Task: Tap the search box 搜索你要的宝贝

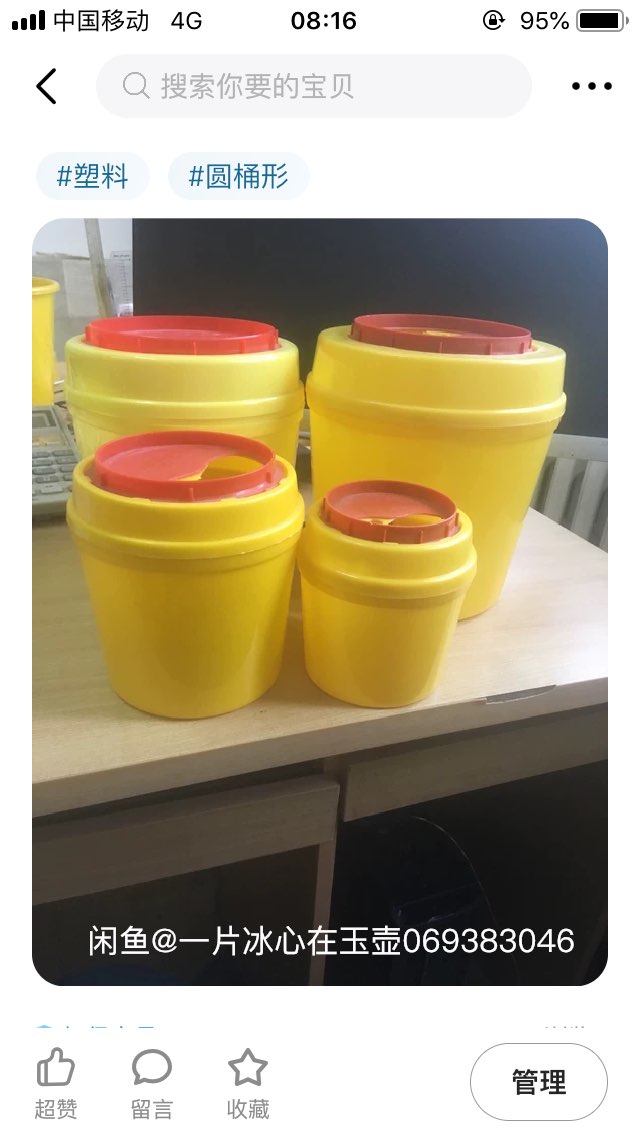Action: click(314, 87)
